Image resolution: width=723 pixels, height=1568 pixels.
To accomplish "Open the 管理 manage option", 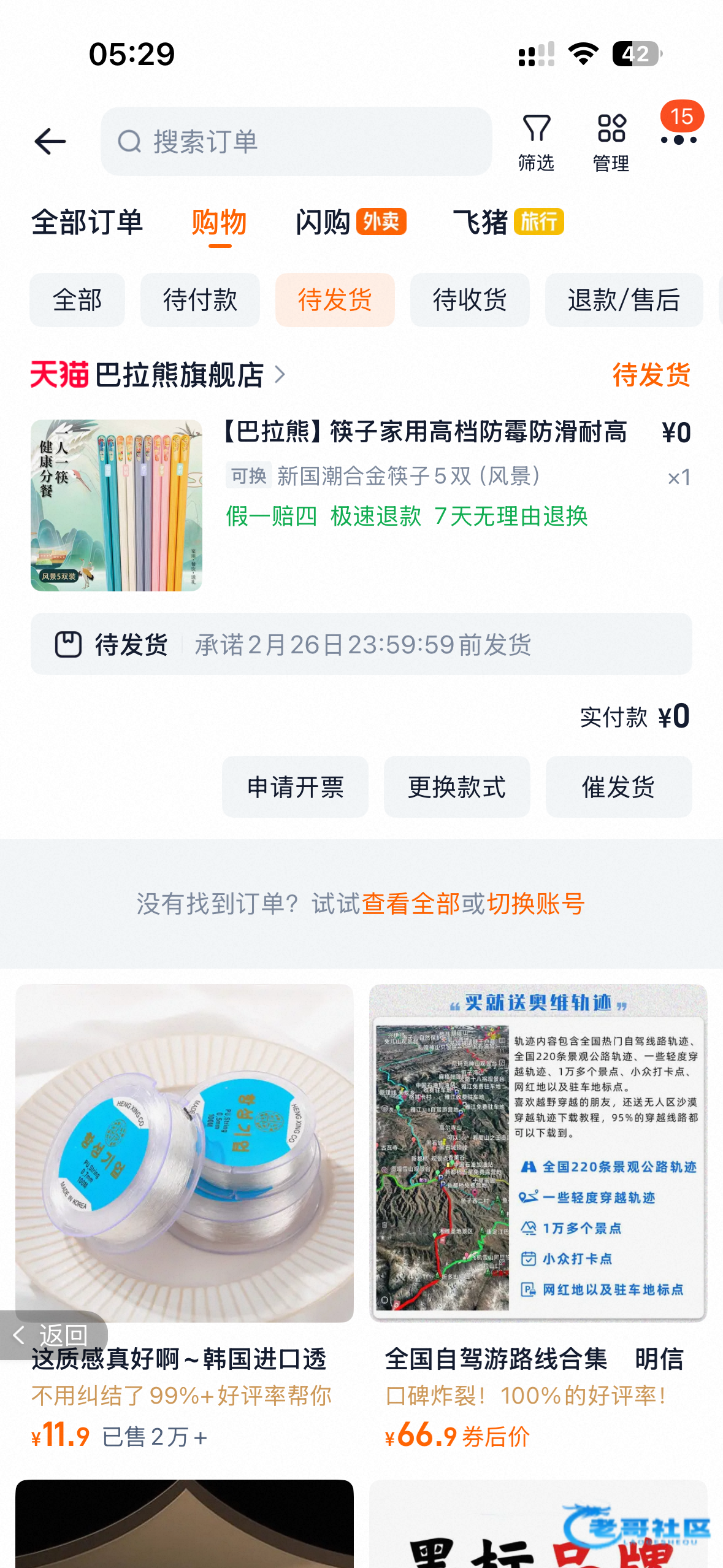I will tap(611, 143).
